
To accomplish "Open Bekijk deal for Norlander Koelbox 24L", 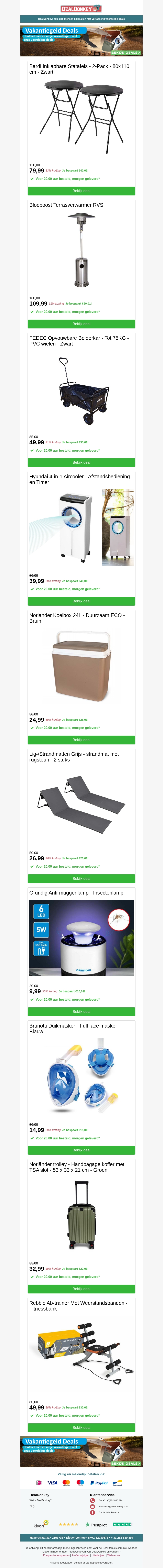I will [81, 739].
